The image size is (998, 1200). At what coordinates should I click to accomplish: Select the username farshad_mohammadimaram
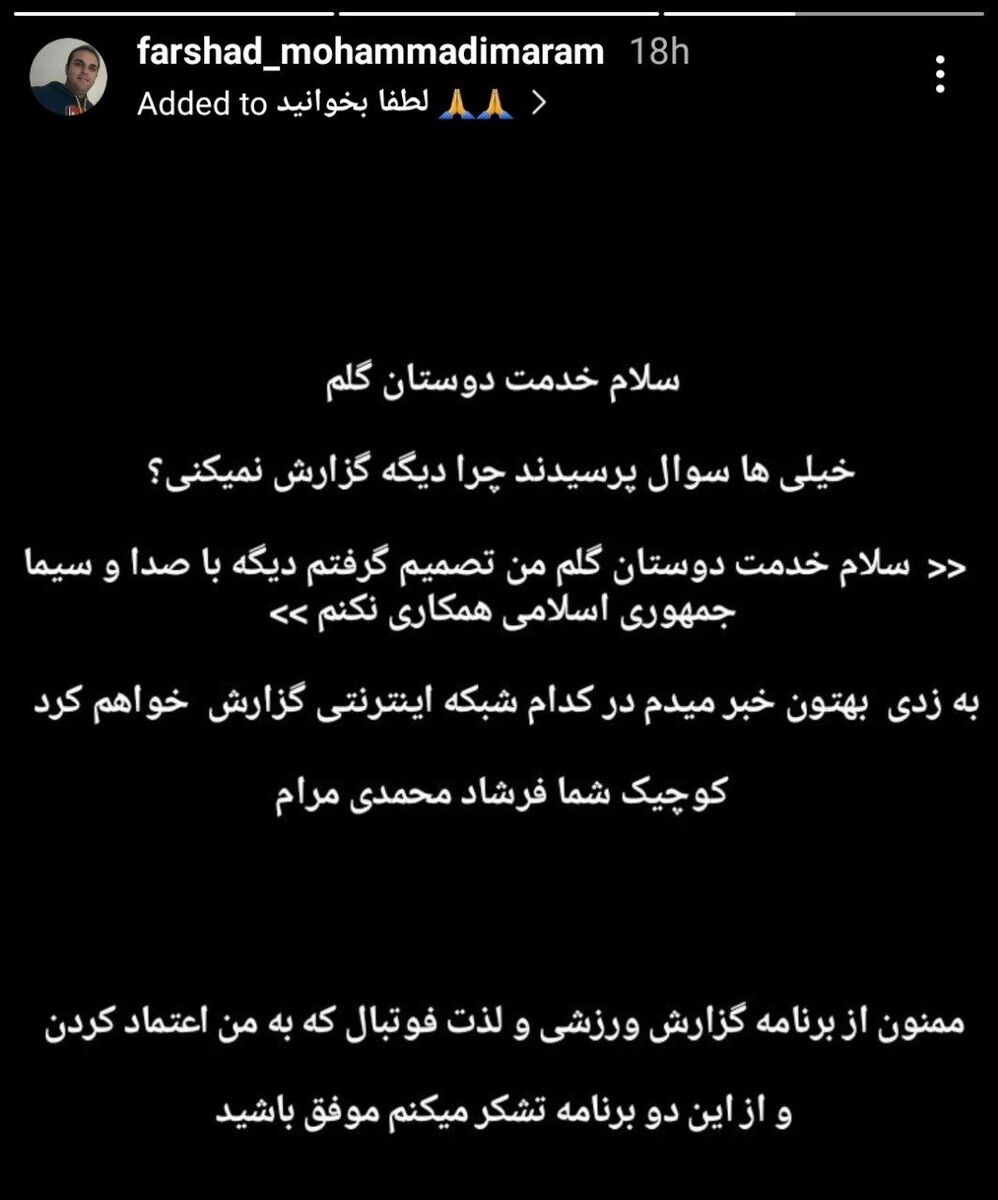(x=370, y=52)
